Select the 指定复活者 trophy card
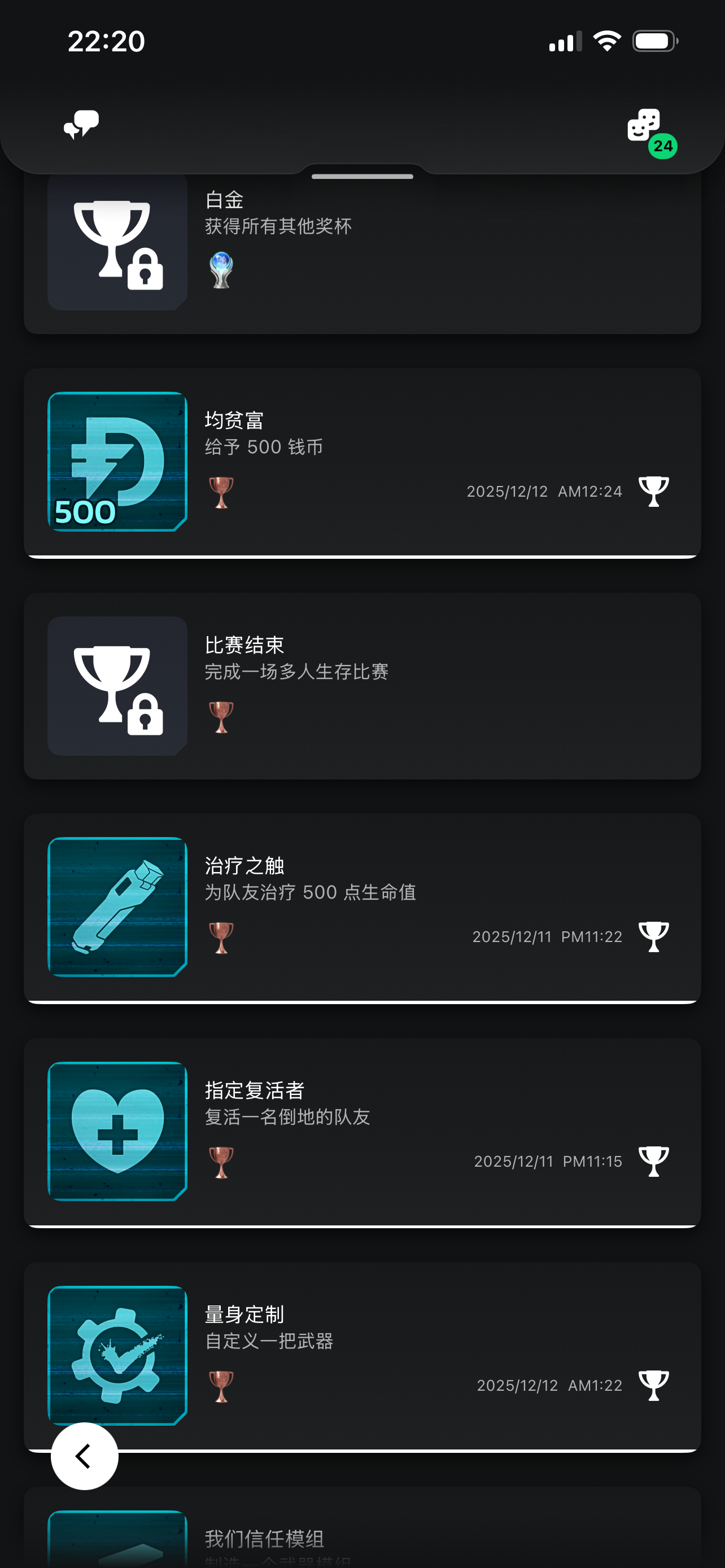 point(362,1132)
